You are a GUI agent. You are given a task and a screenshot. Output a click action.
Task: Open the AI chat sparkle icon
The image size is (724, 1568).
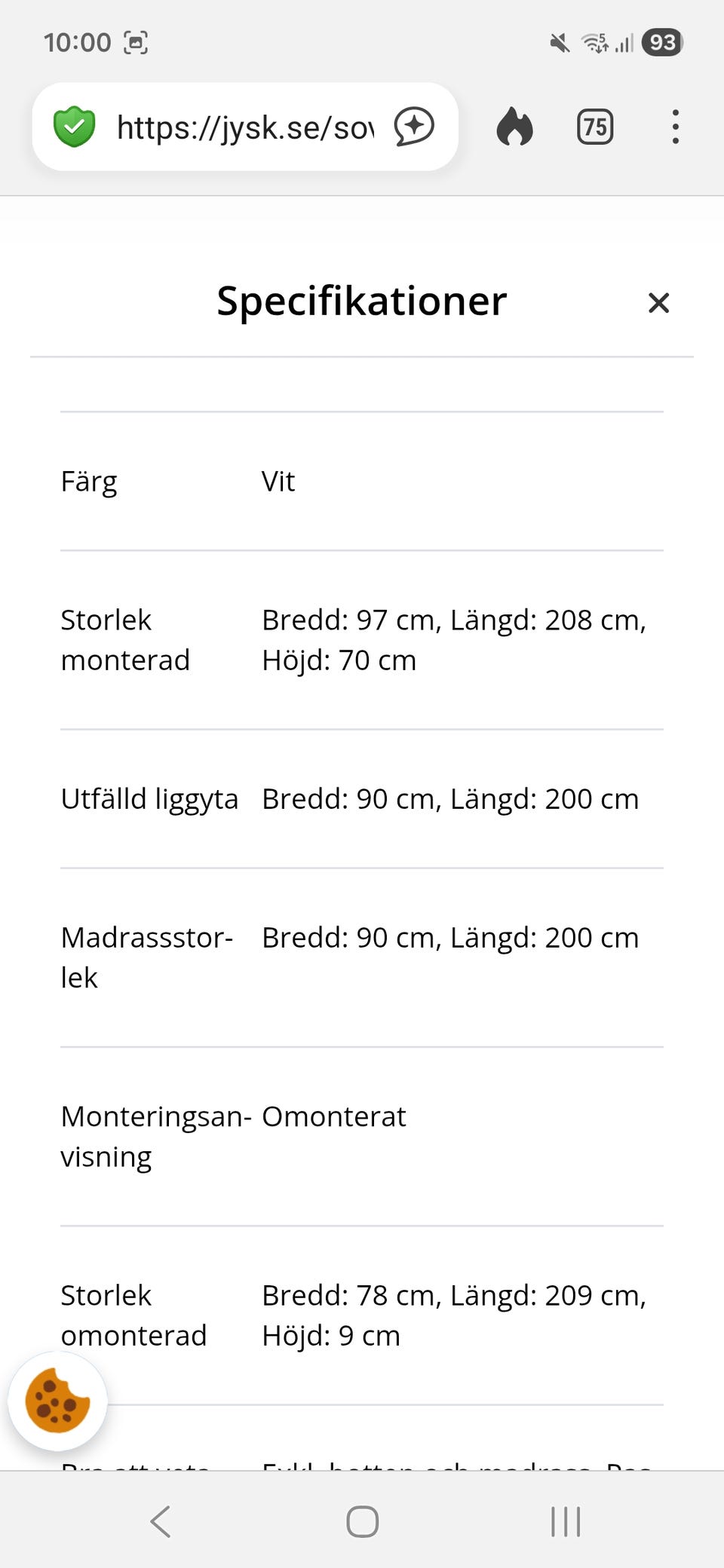coord(414,127)
